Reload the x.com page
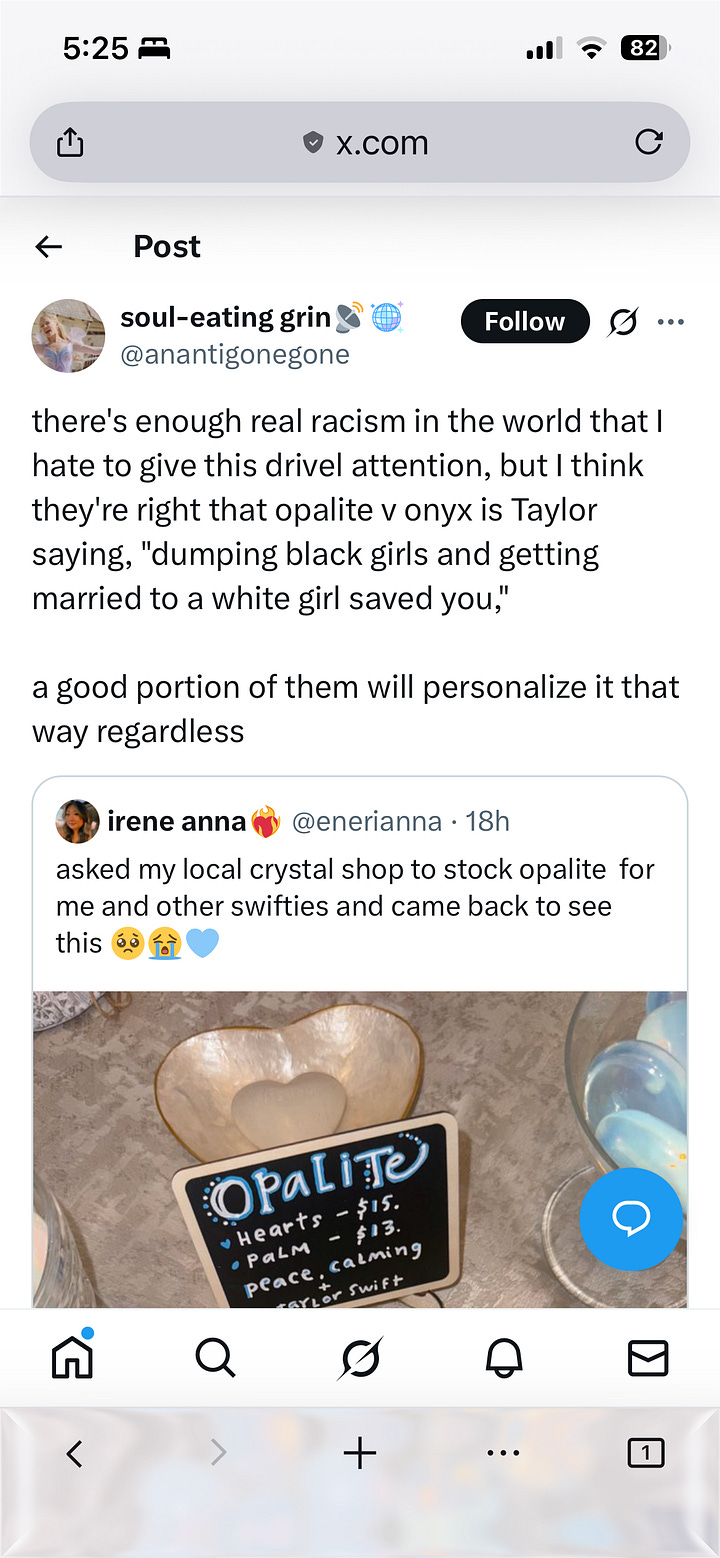Screen dimensions: 720x1558 [649, 143]
